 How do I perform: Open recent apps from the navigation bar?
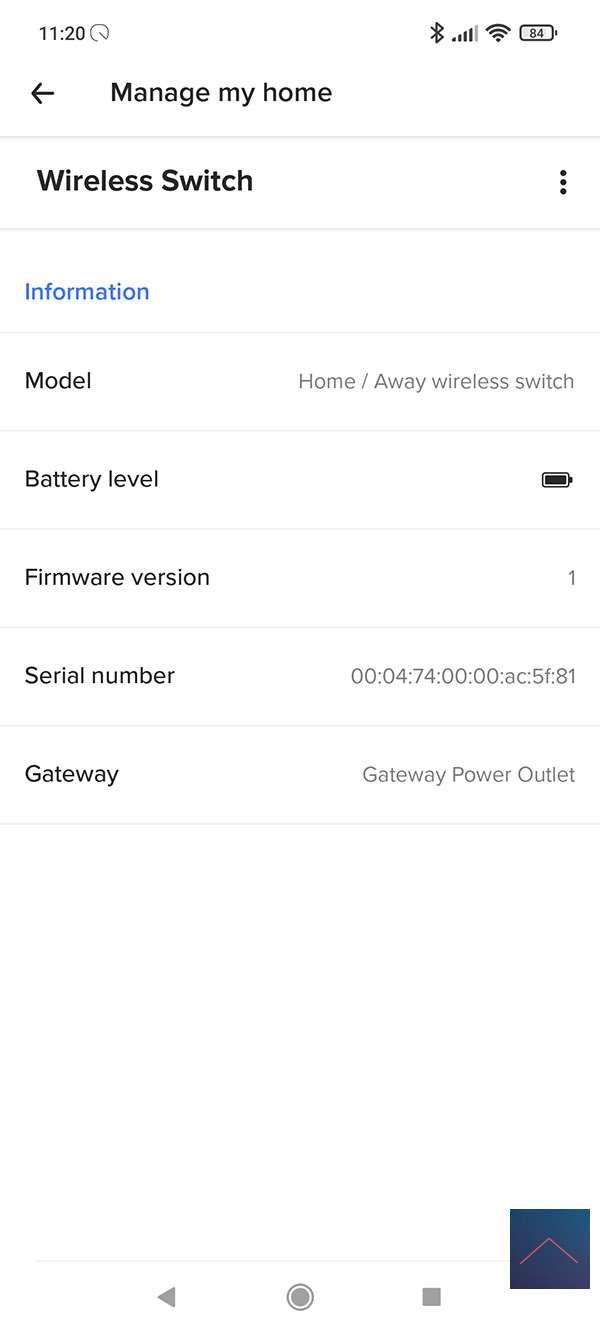click(431, 1297)
